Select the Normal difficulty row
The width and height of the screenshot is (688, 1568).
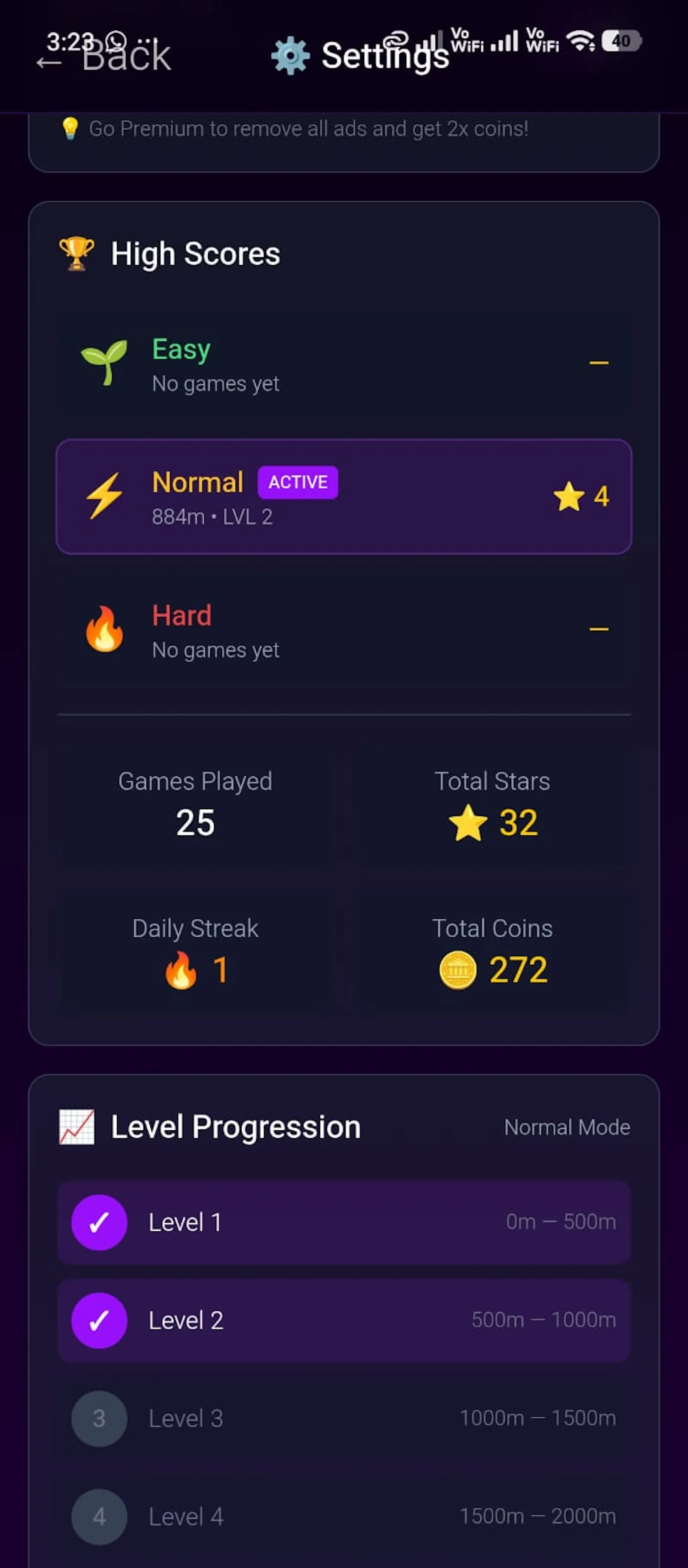[x=344, y=497]
